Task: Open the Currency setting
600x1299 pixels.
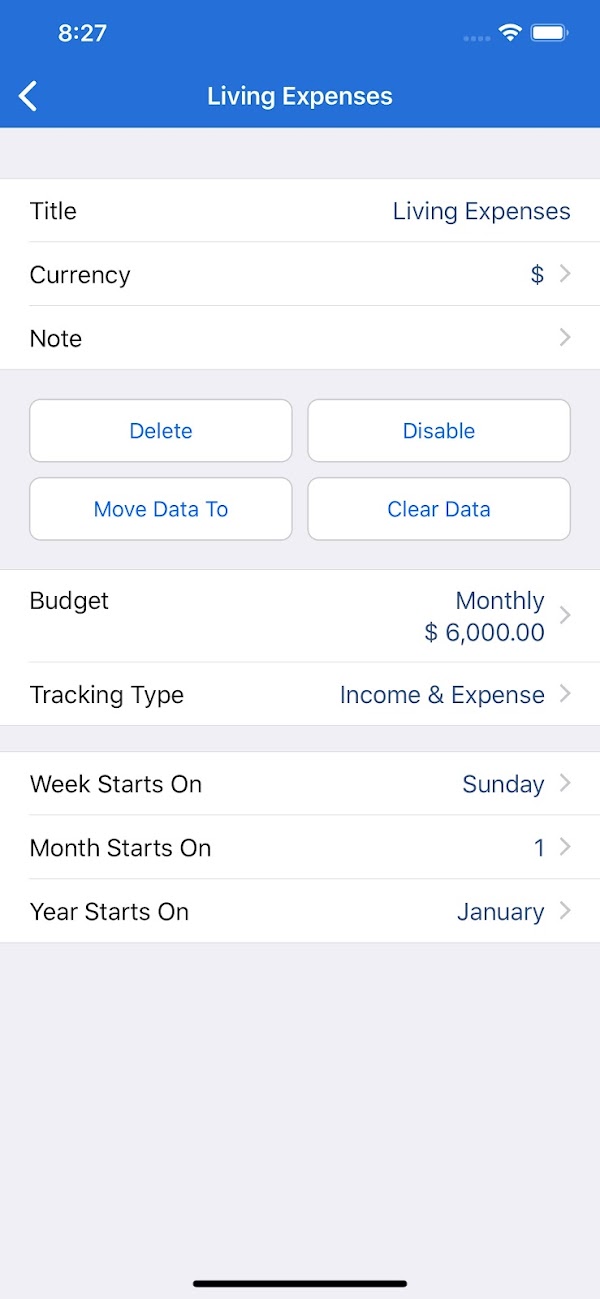Action: pos(300,275)
